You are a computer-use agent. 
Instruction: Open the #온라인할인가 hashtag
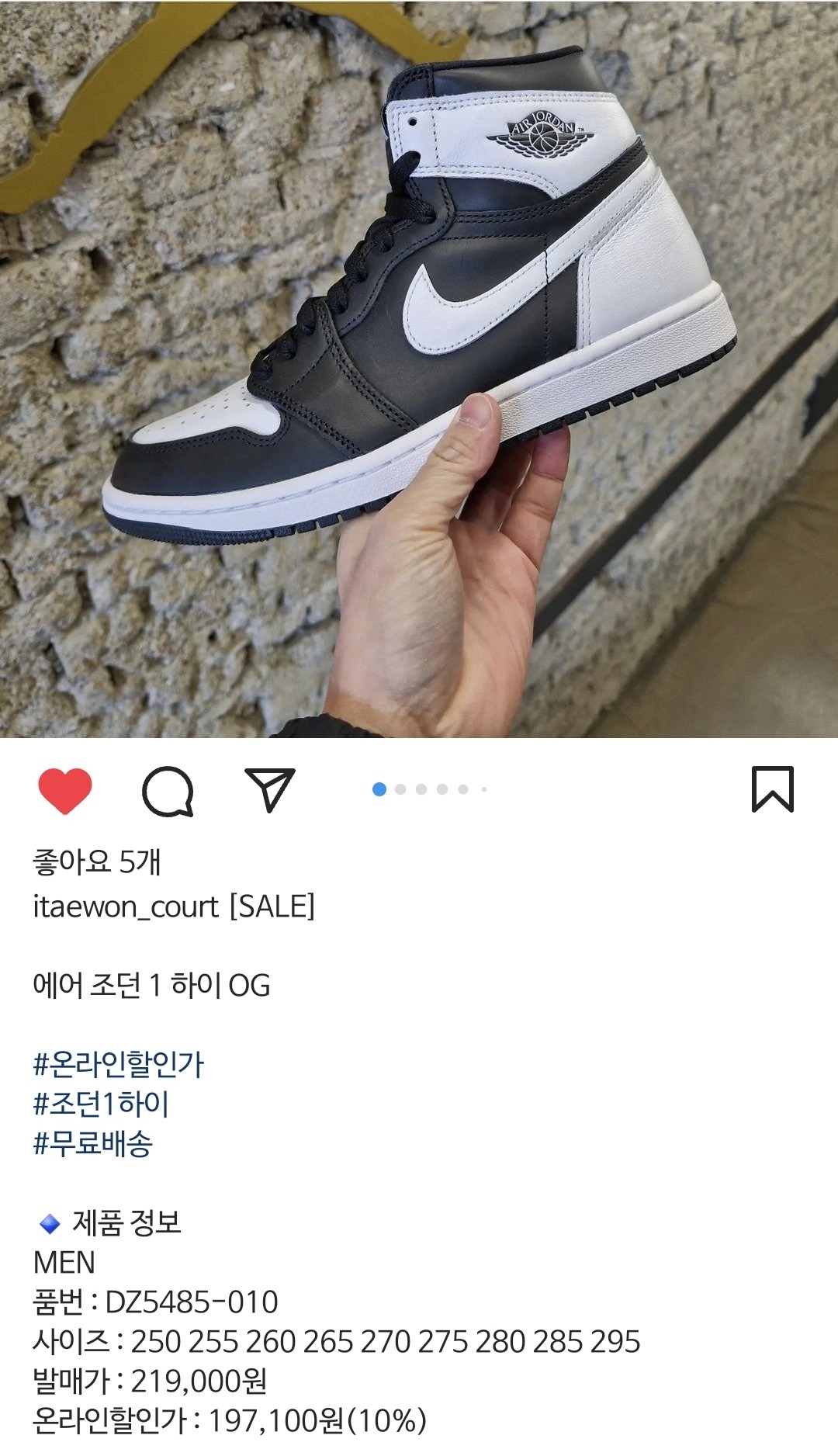118,1064
